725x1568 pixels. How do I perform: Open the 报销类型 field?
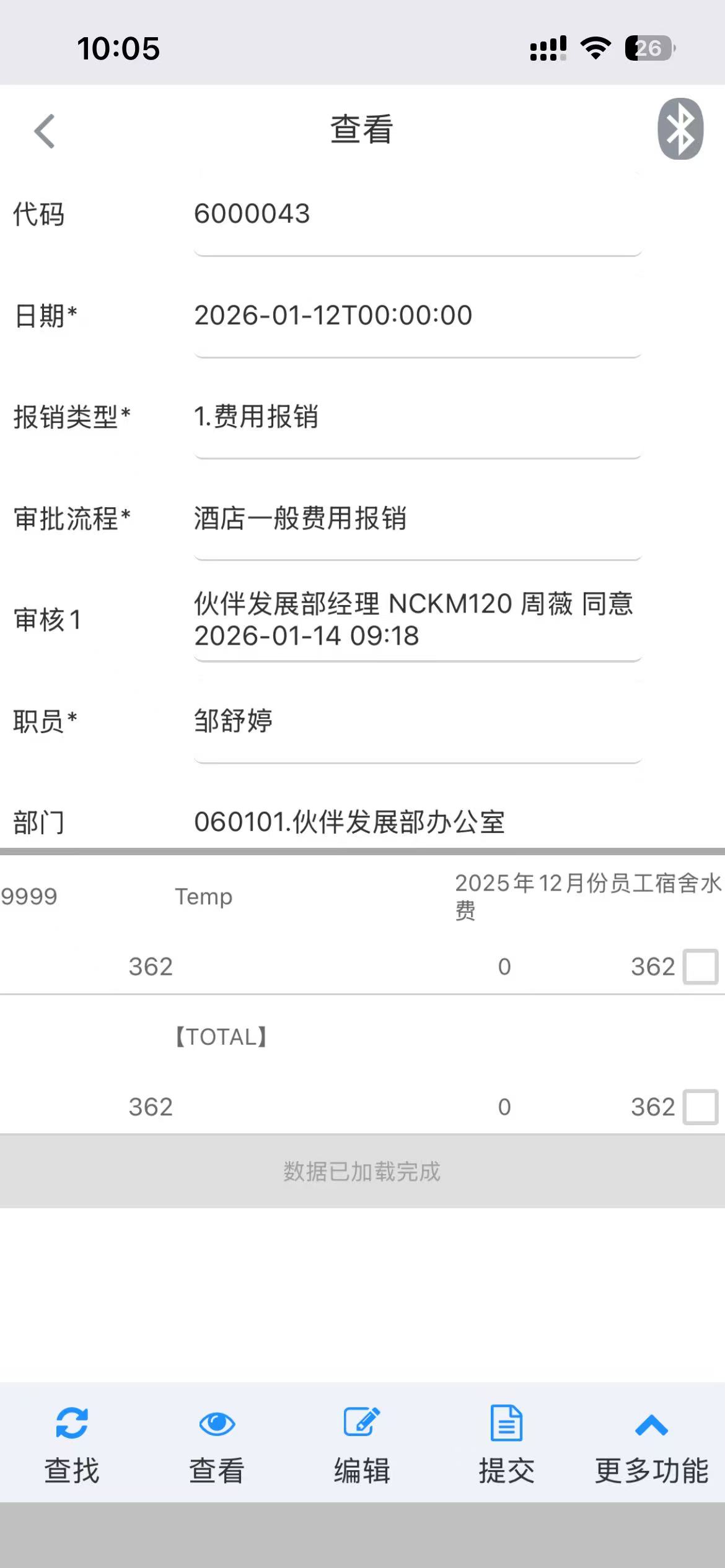point(416,417)
